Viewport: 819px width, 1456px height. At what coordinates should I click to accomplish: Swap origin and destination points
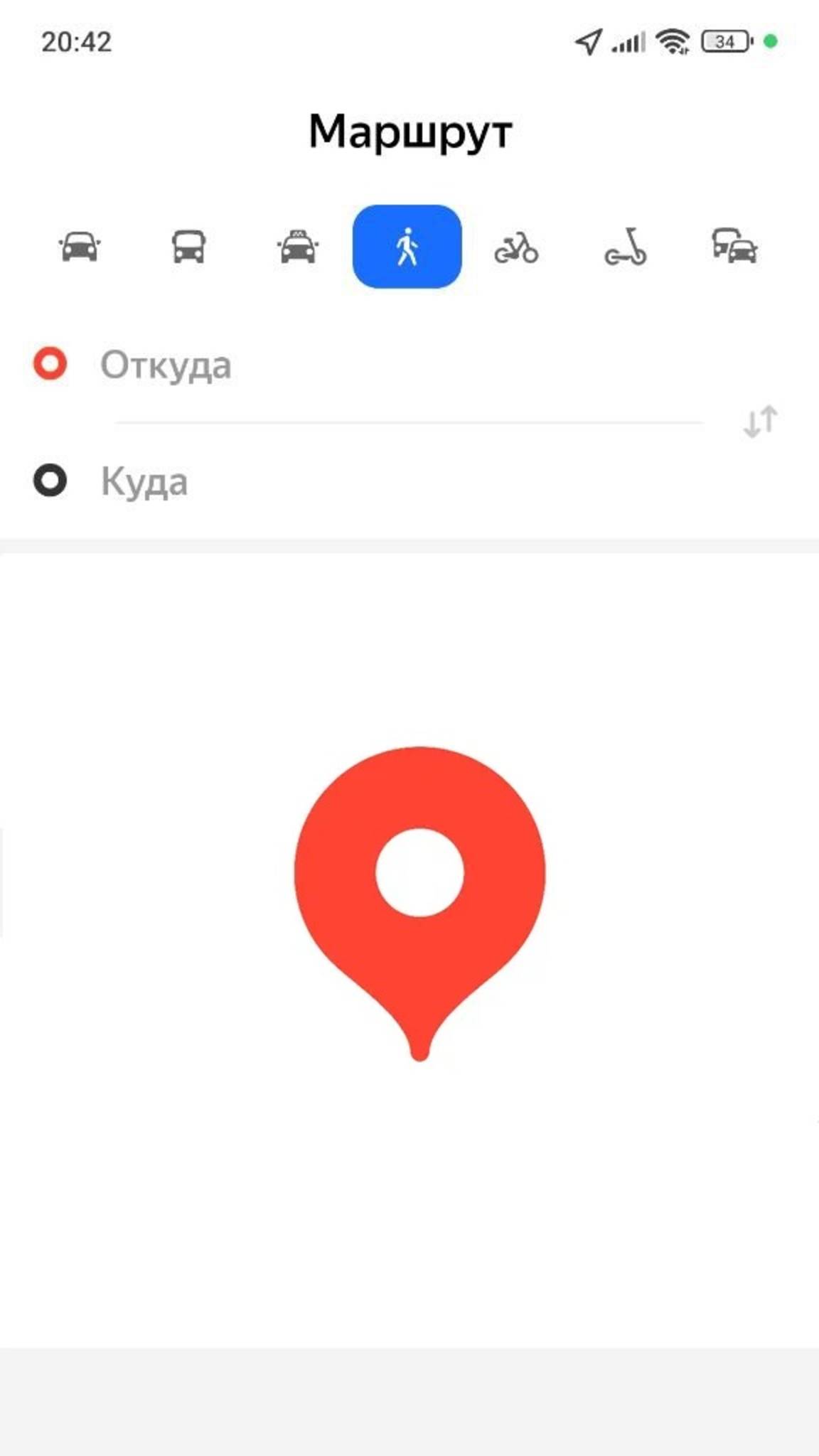(x=760, y=422)
